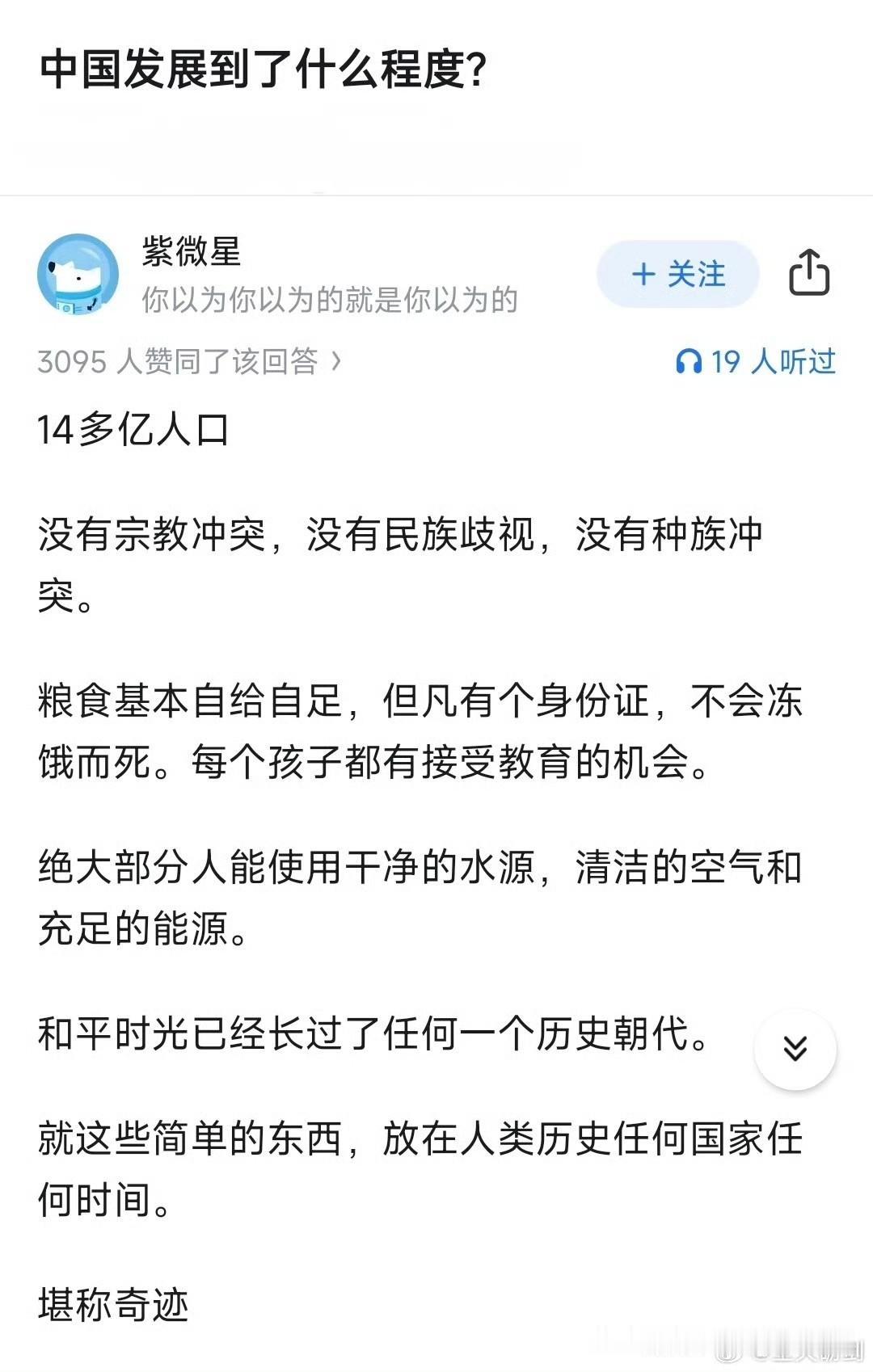This screenshot has height=1372, width=873.
Task: Toggle follow state via the 关注 button
Action: tap(677, 275)
